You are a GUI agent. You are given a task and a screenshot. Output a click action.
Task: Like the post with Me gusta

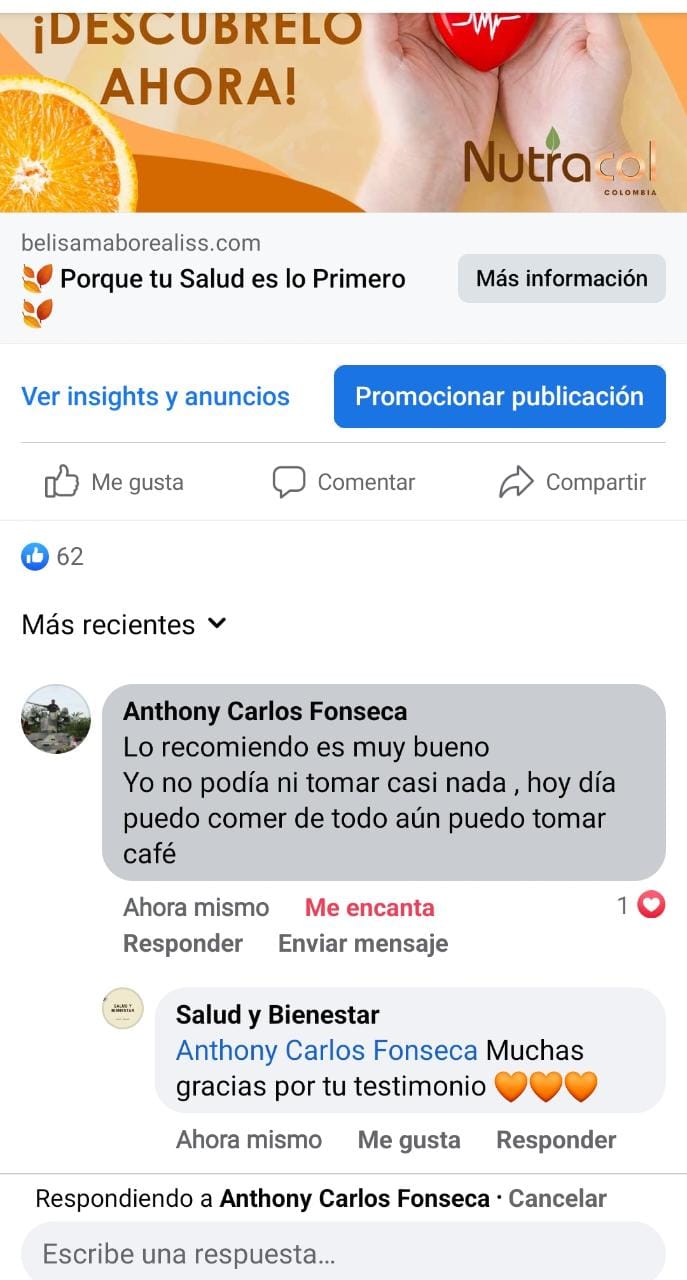pyautogui.click(x=115, y=482)
